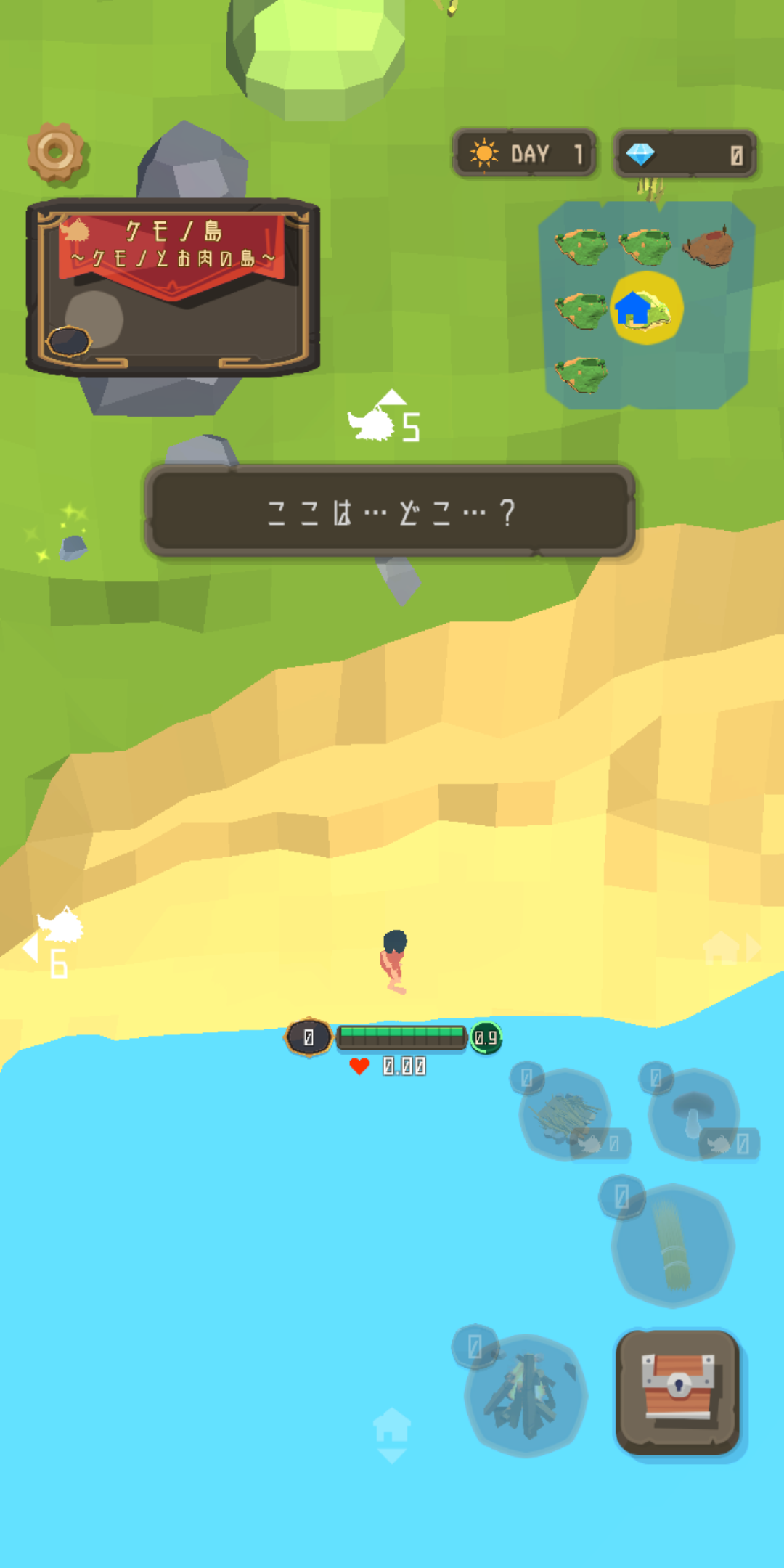Tap the campfire craft button
This screenshot has height=1568, width=784.
click(x=526, y=1395)
